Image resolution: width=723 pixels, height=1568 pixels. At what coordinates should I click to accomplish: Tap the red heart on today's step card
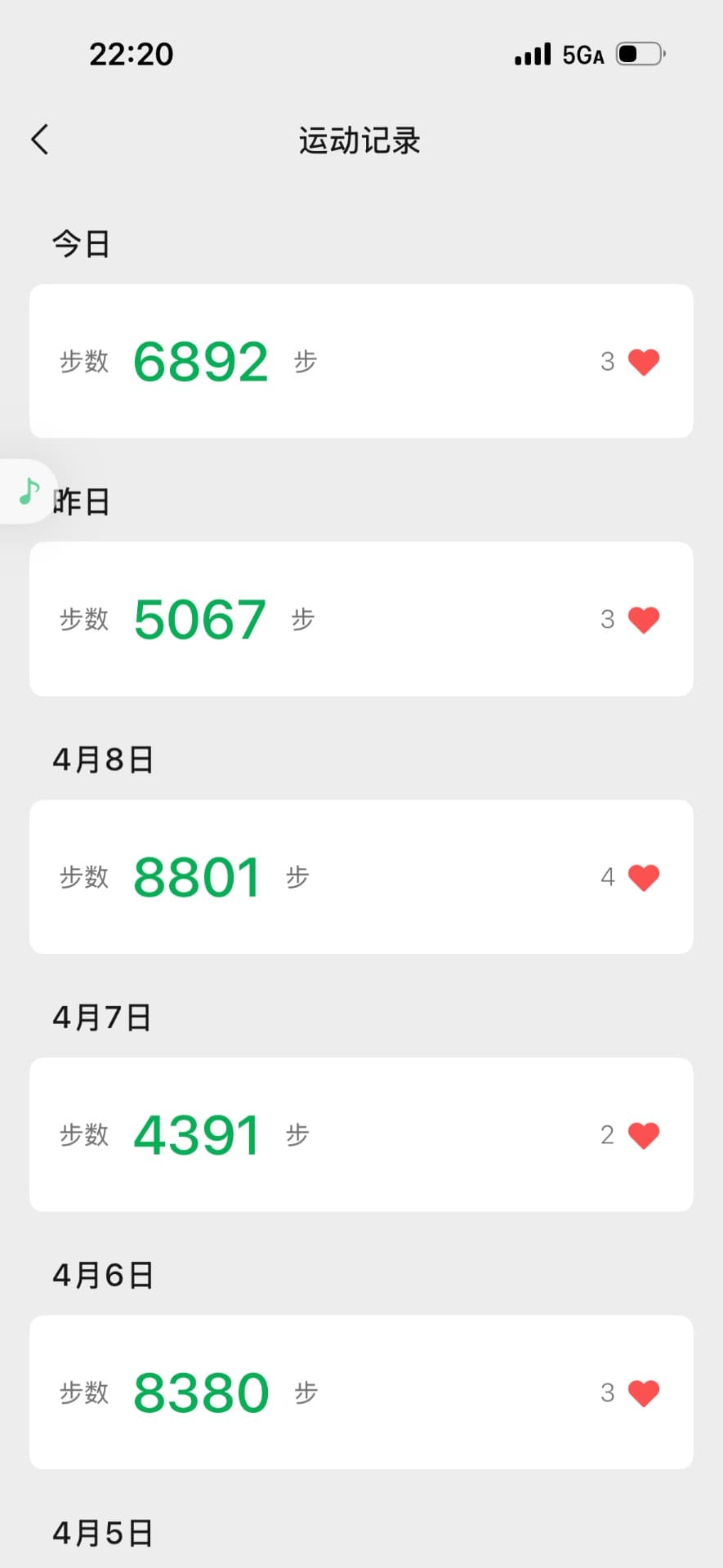pyautogui.click(x=644, y=361)
